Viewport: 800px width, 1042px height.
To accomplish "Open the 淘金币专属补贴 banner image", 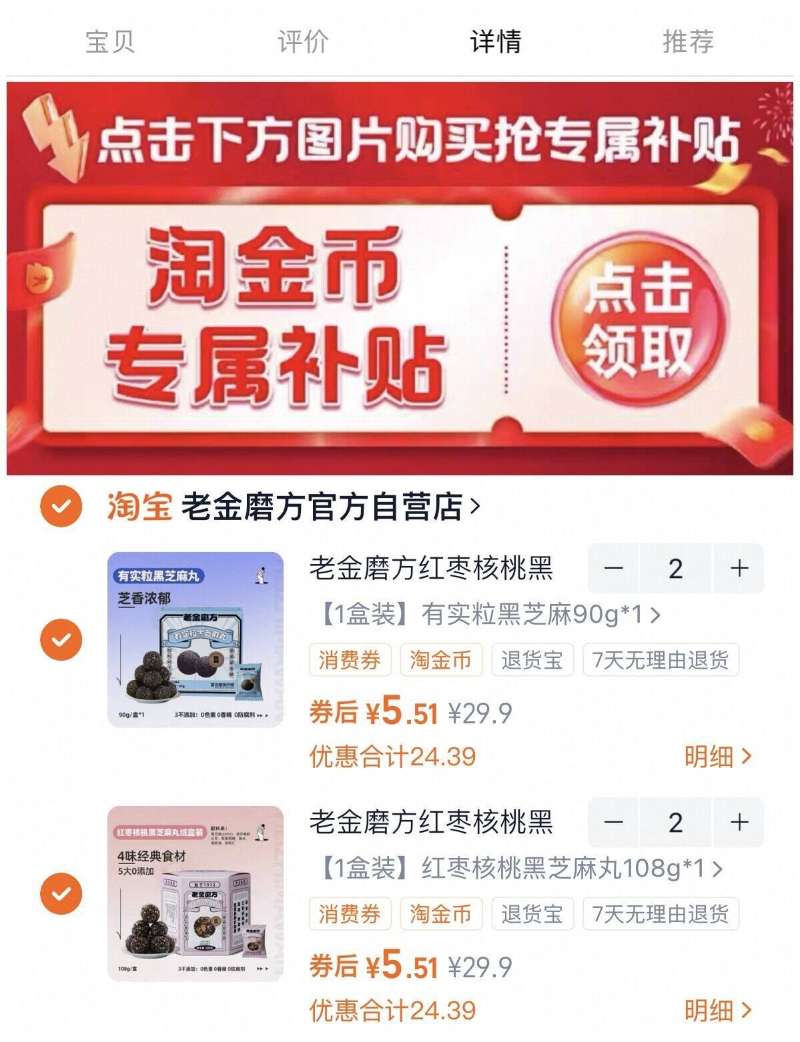I will click(400, 278).
